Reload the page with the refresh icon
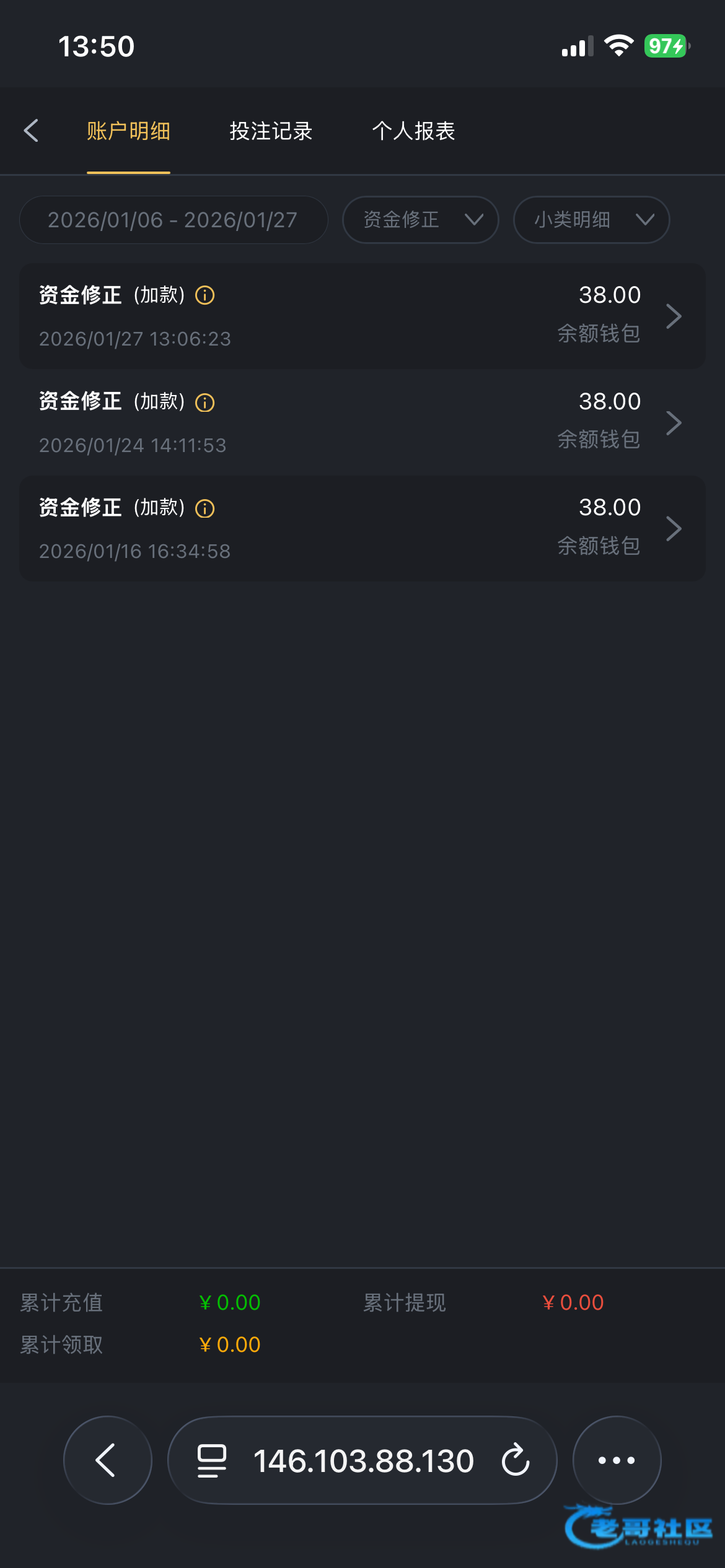Viewport: 725px width, 1568px height. 516,1460
